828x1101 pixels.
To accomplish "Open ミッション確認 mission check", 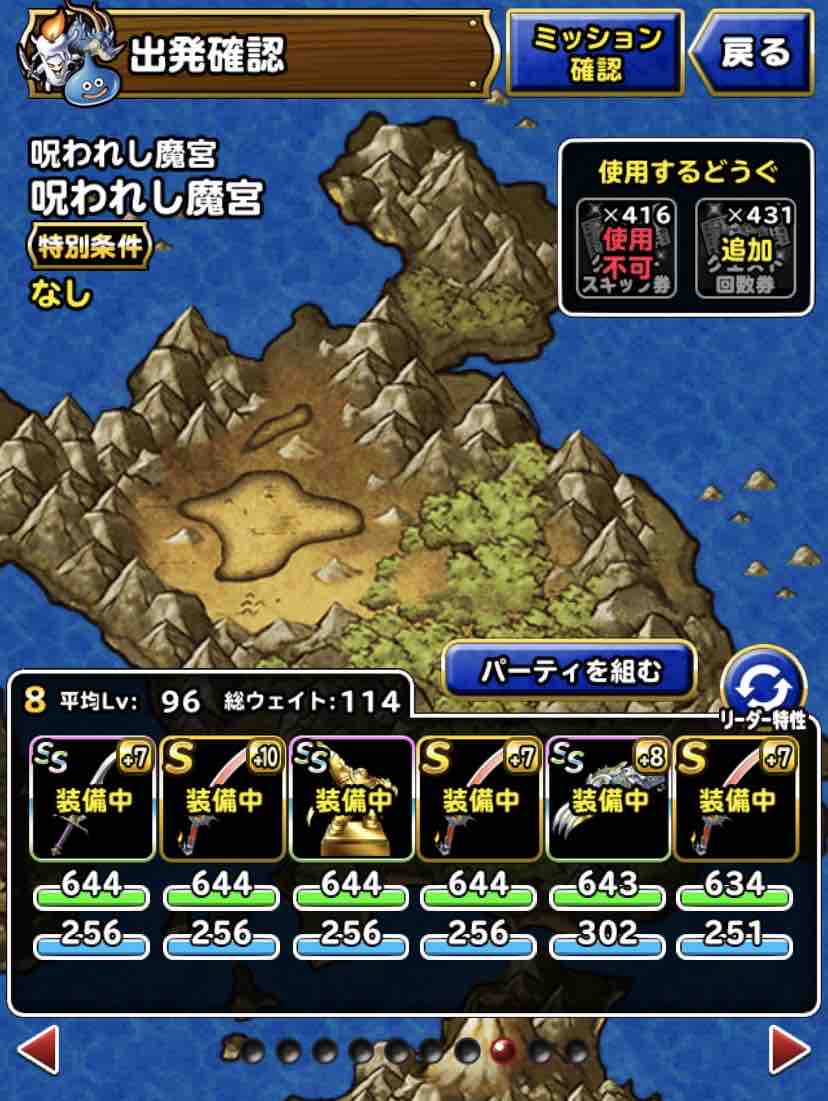I will point(596,53).
